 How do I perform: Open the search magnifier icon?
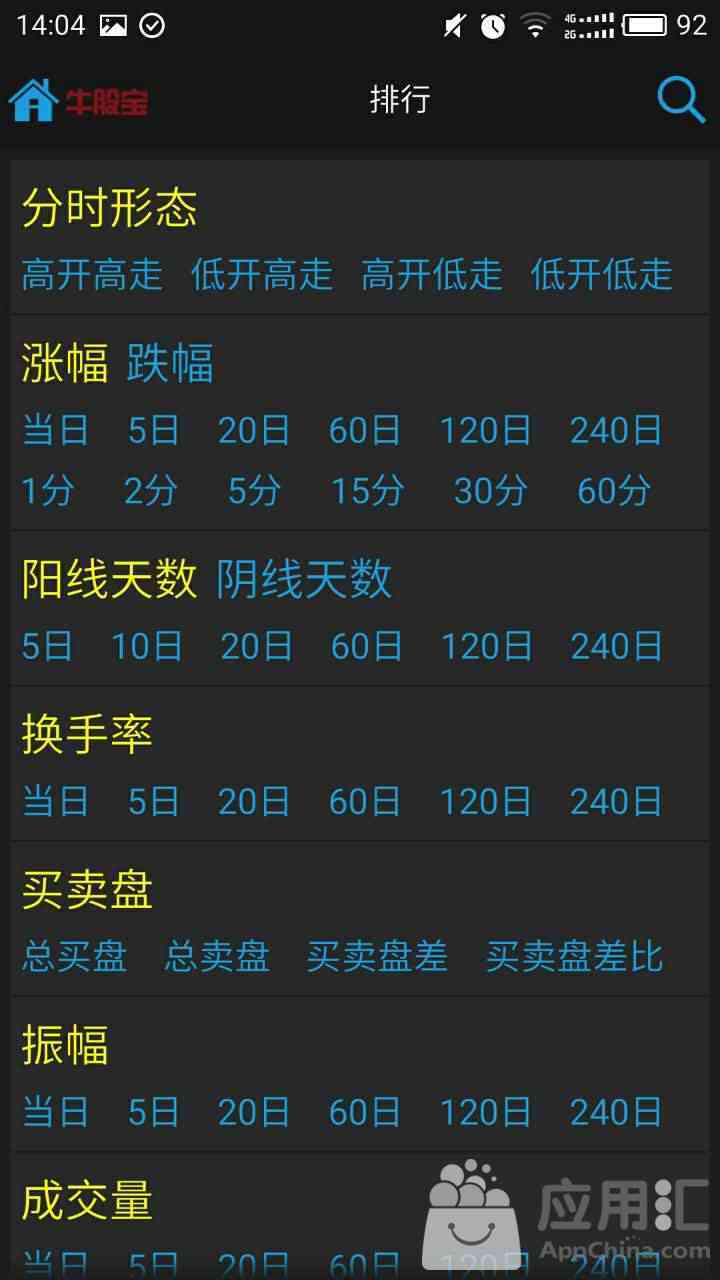682,100
